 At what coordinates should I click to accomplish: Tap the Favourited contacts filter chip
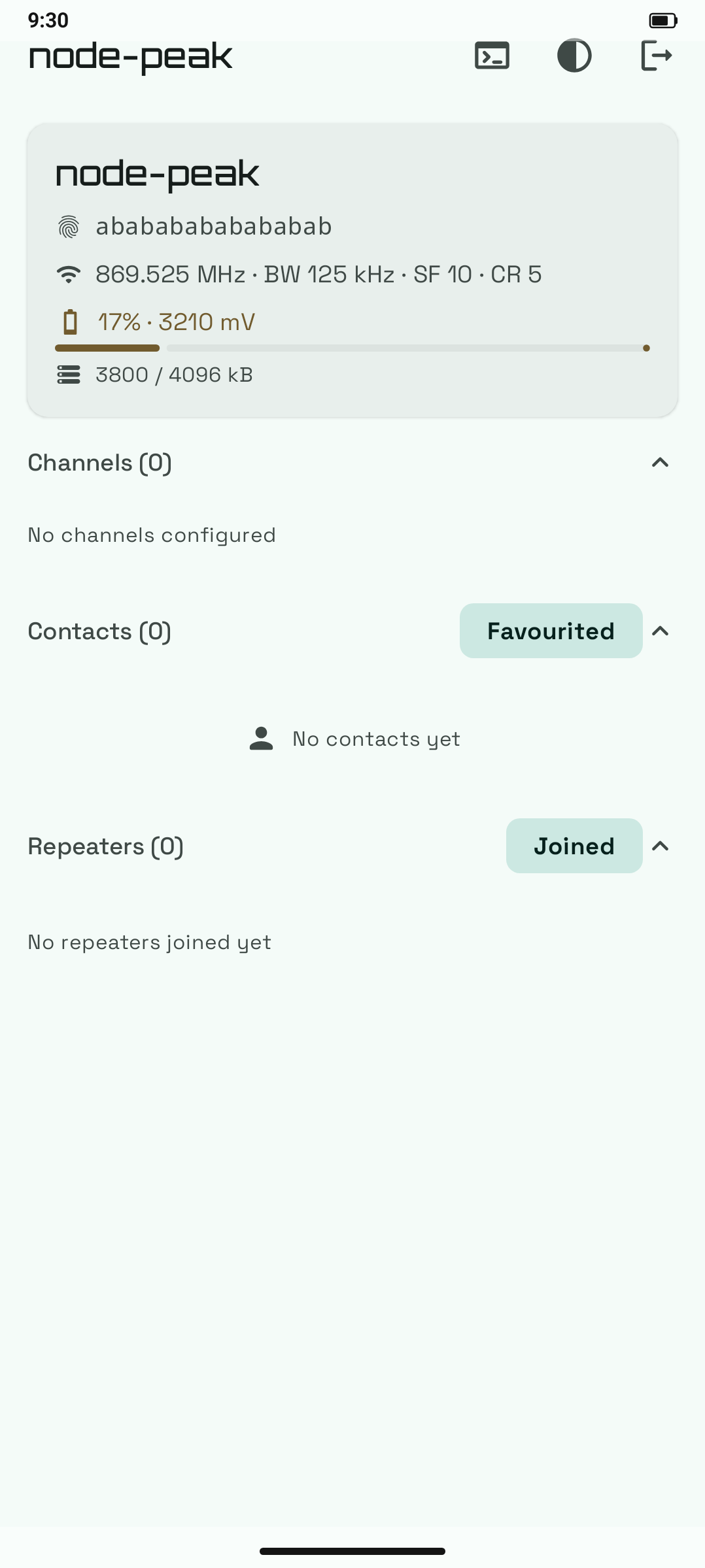click(551, 631)
